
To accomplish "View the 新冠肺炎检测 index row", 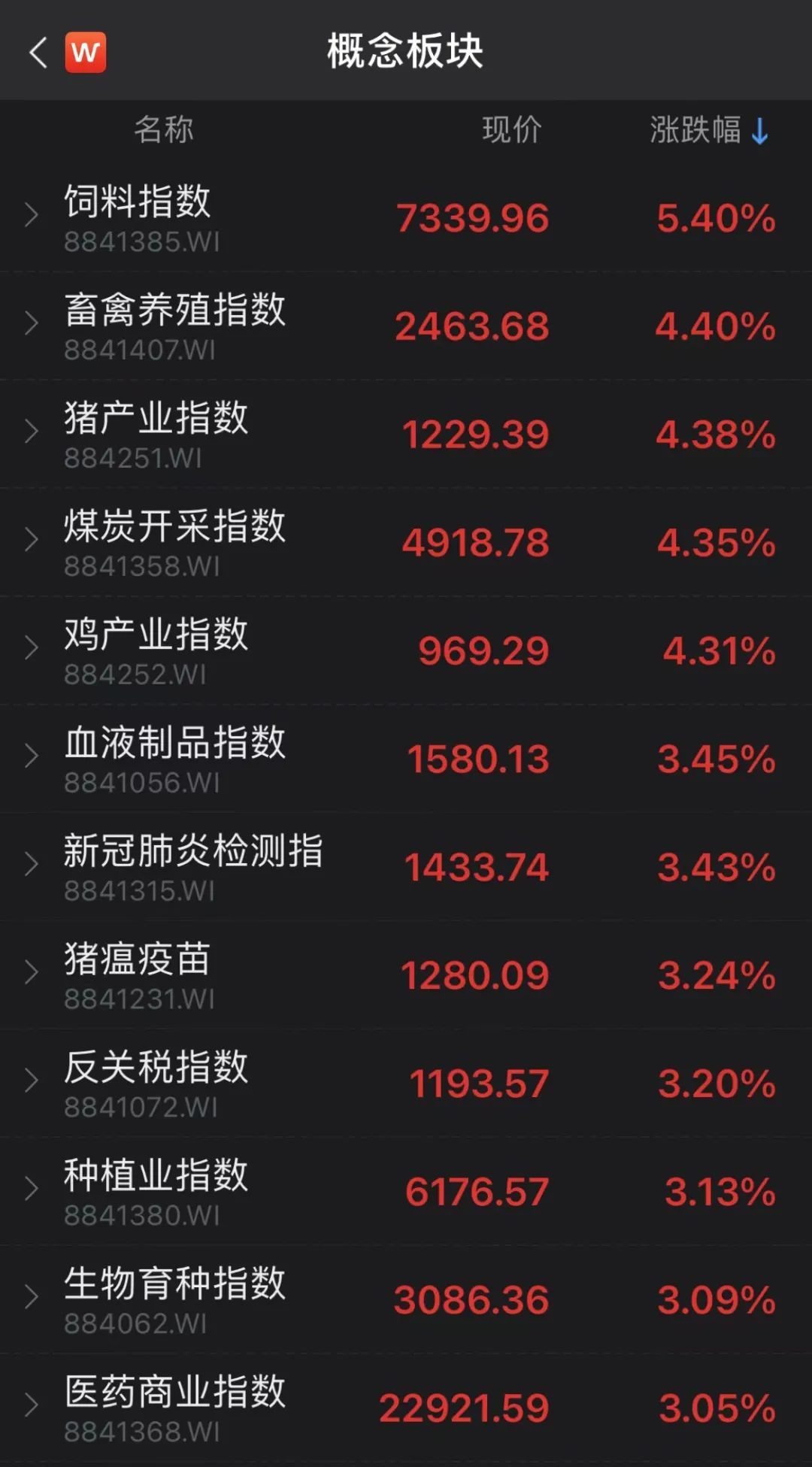I will point(406,868).
